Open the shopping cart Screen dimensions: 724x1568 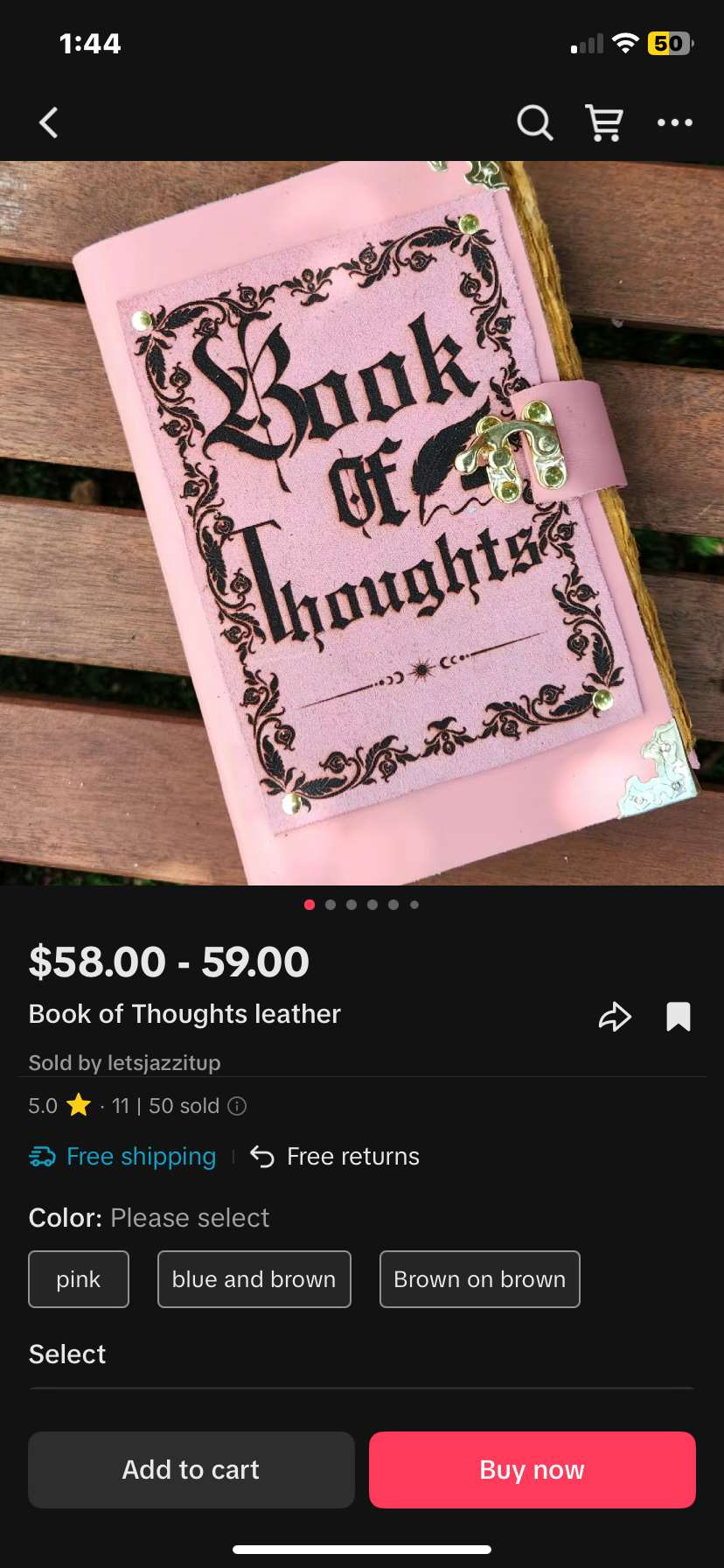tap(604, 123)
